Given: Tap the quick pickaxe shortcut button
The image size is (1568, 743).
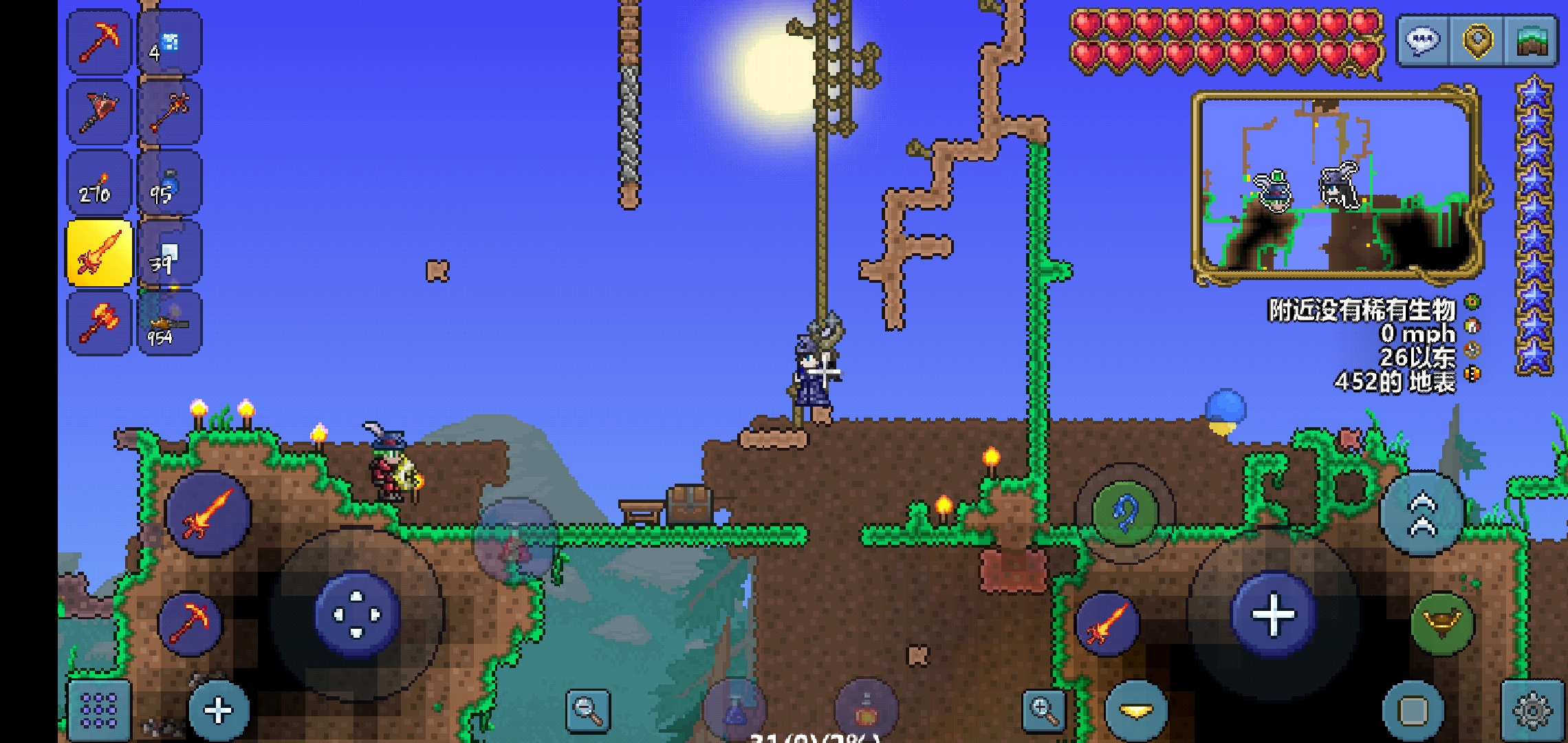Looking at the screenshot, I should point(190,623).
